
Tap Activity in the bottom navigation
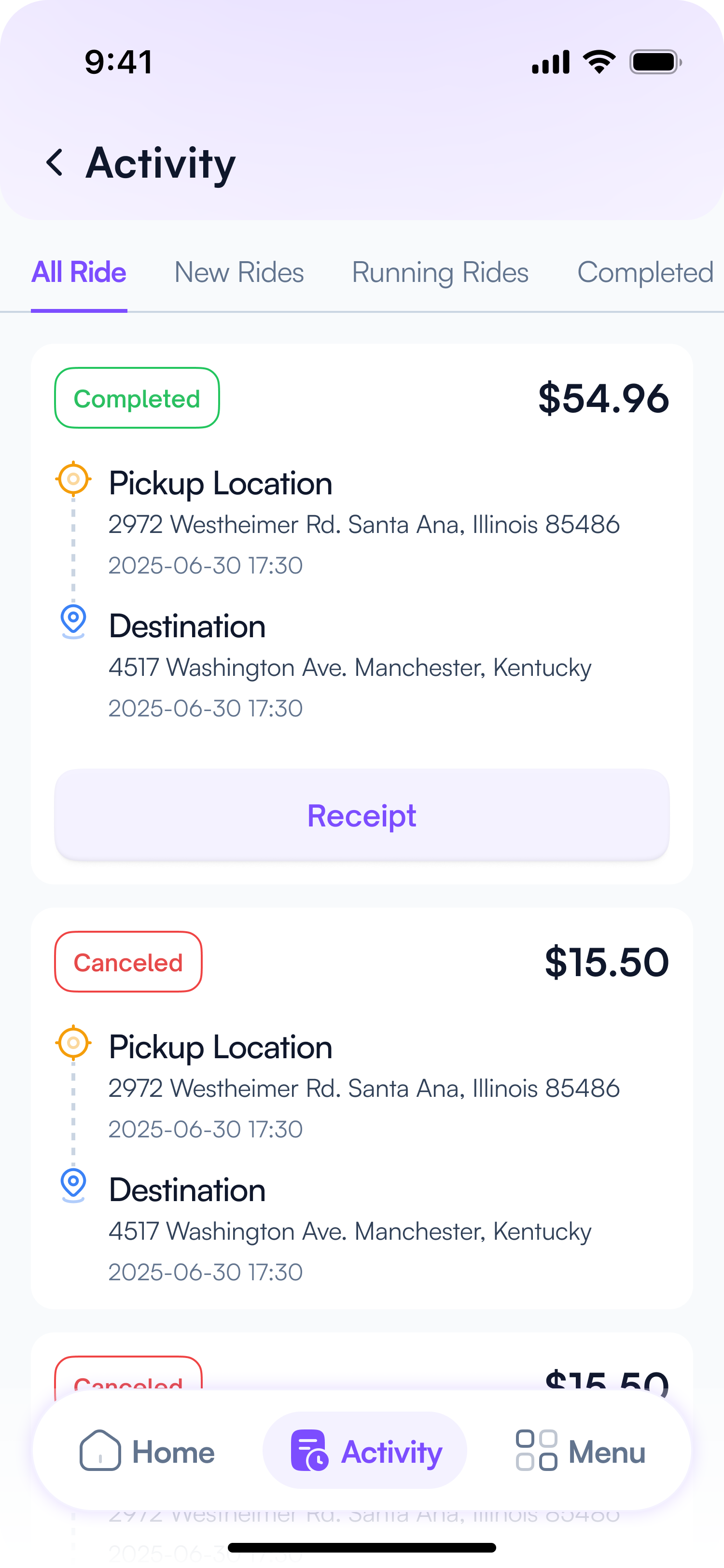(x=365, y=1452)
